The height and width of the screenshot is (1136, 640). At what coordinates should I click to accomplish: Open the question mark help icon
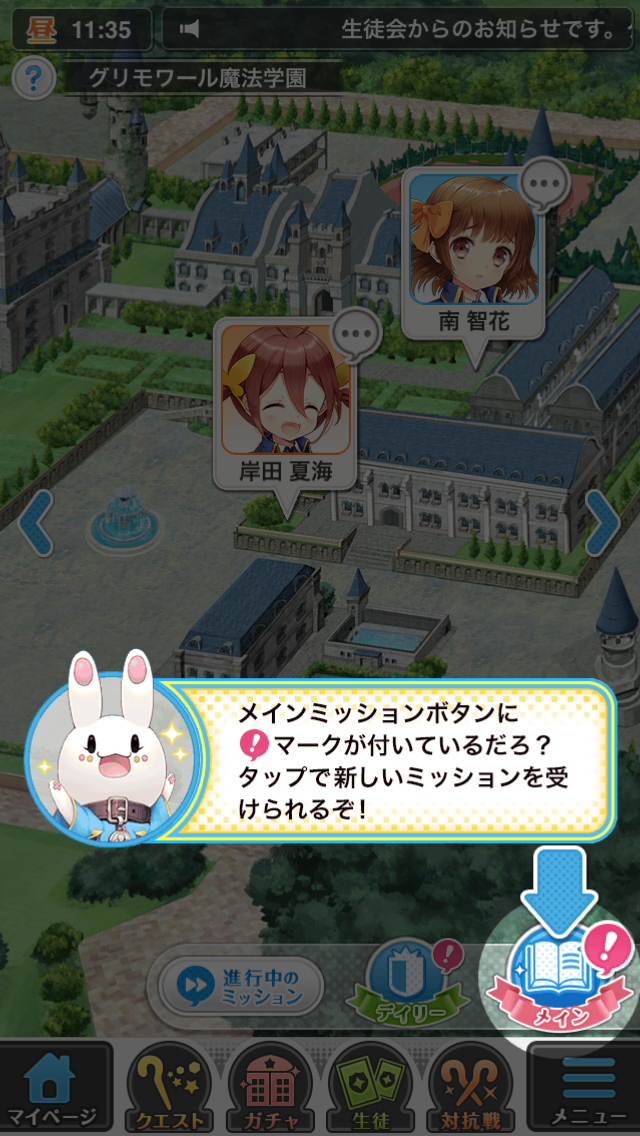pos(34,78)
